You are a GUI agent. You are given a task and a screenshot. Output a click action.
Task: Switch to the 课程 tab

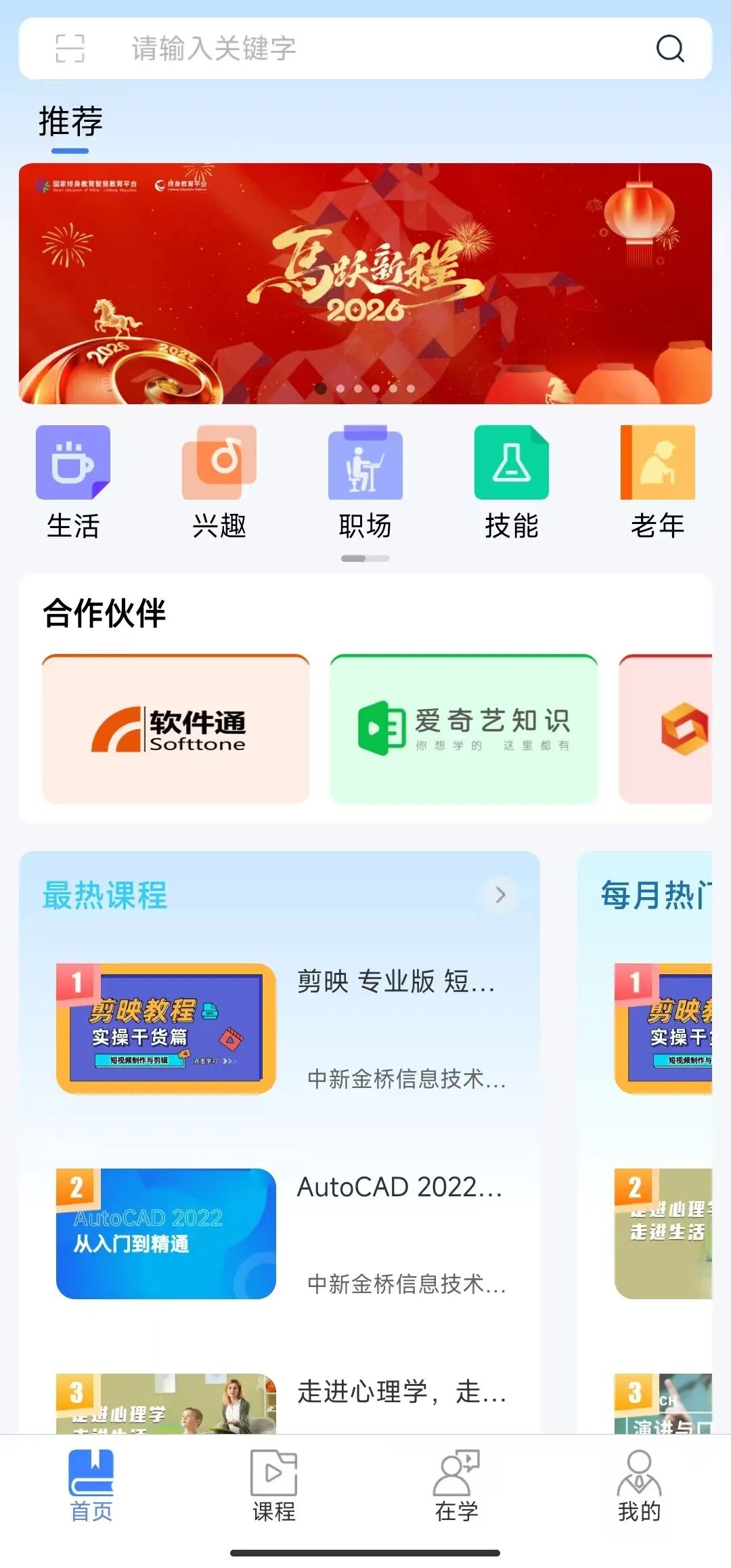(274, 1485)
